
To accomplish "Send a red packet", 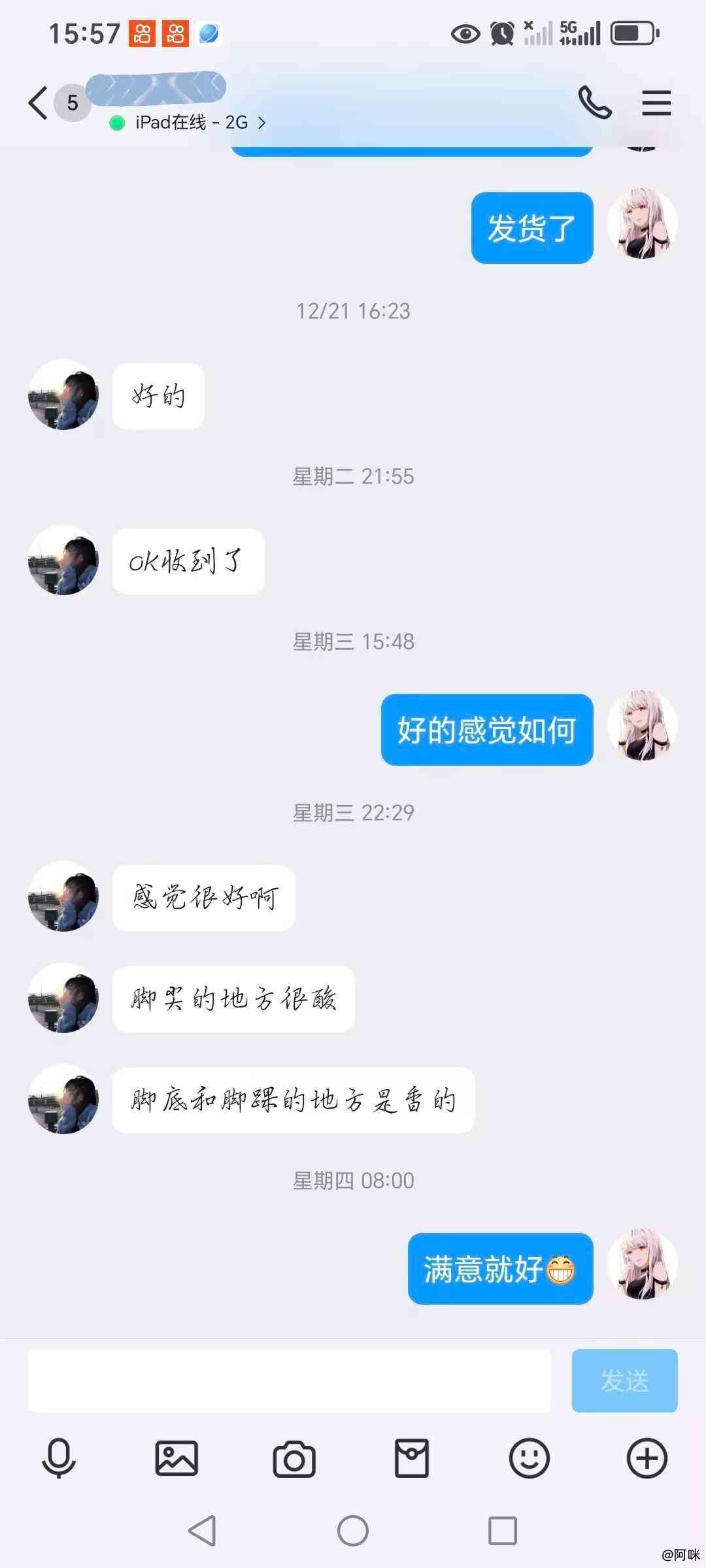I will point(412,1458).
